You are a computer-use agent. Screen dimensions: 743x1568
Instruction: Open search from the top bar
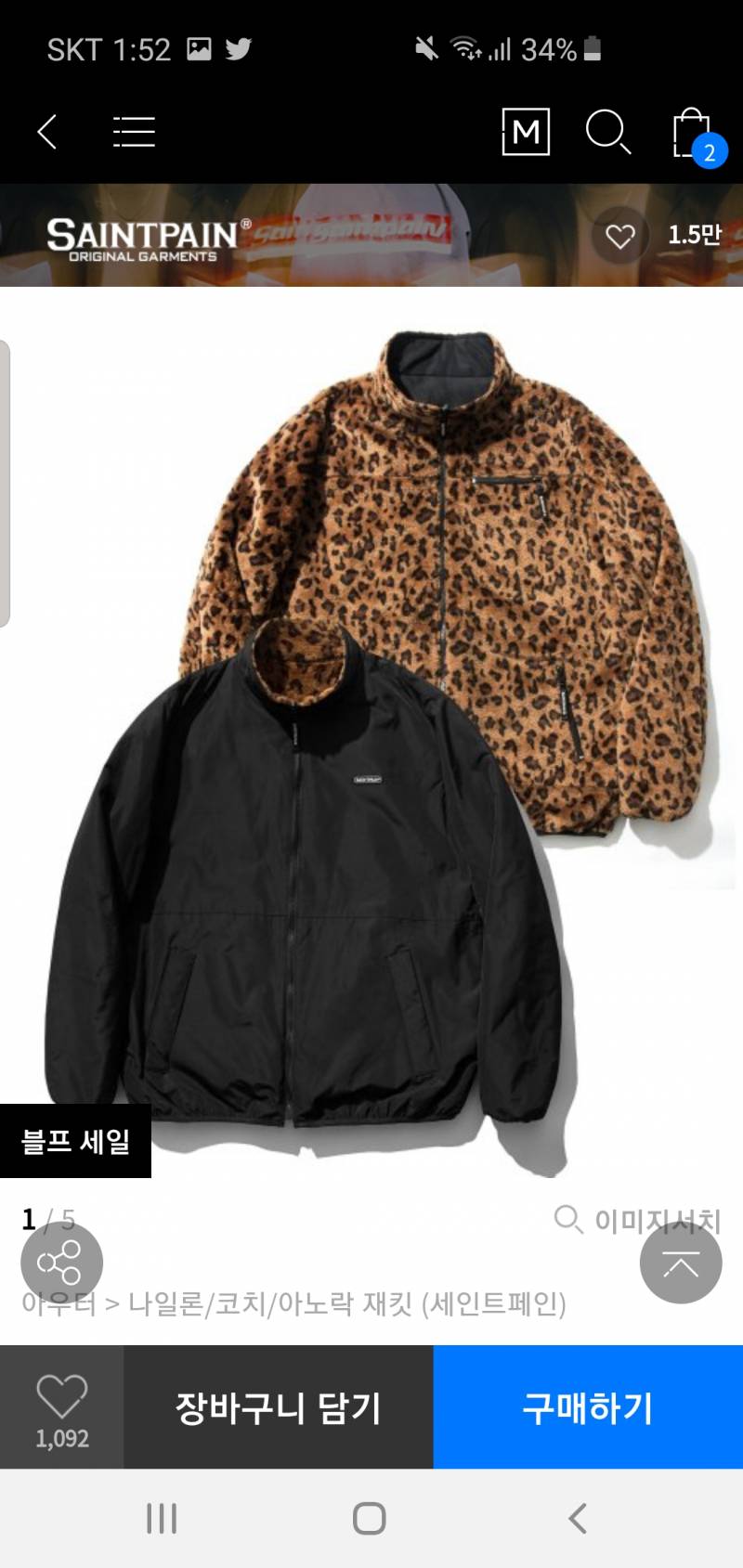[608, 132]
